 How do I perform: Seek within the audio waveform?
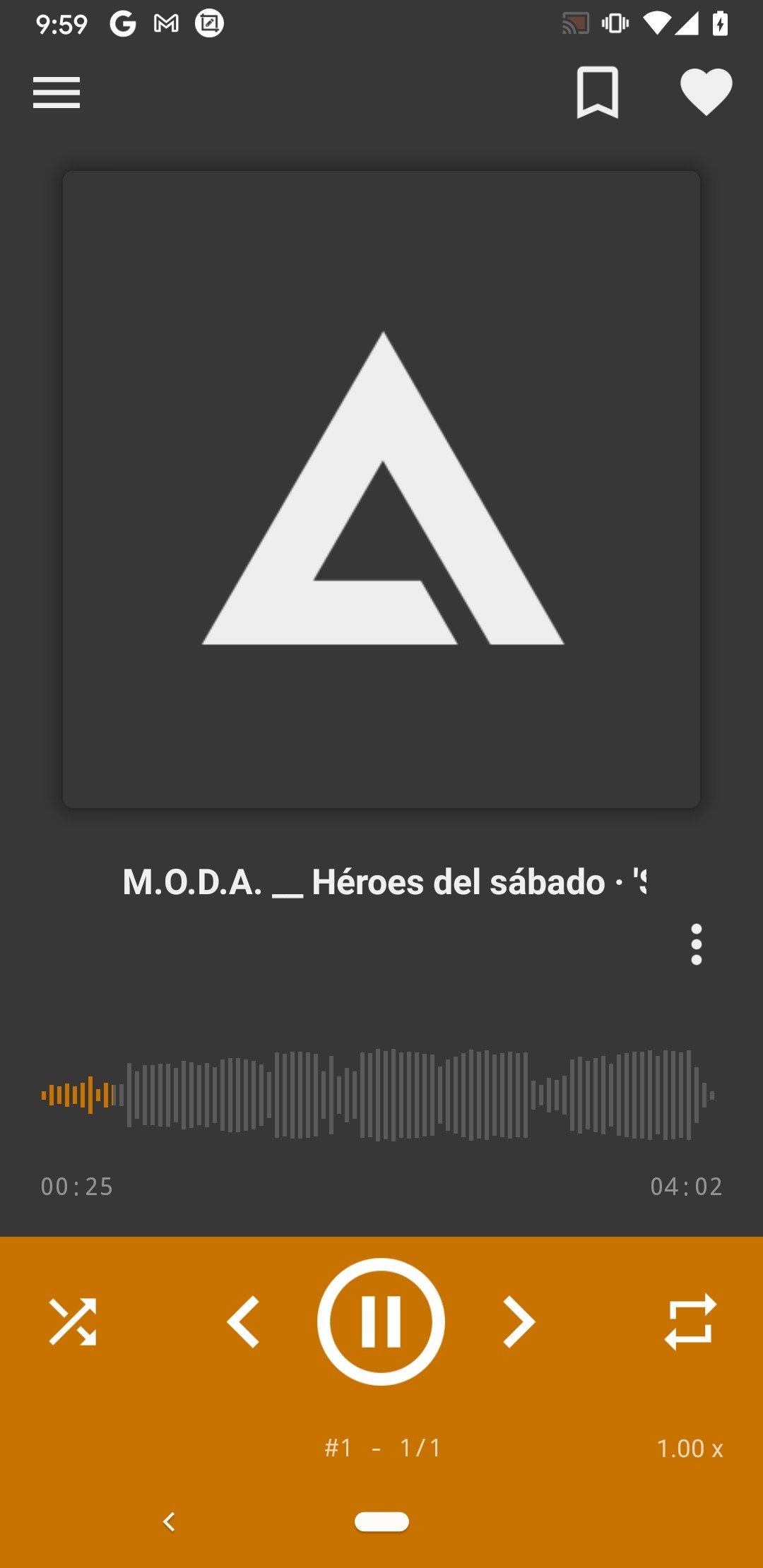tap(378, 1095)
